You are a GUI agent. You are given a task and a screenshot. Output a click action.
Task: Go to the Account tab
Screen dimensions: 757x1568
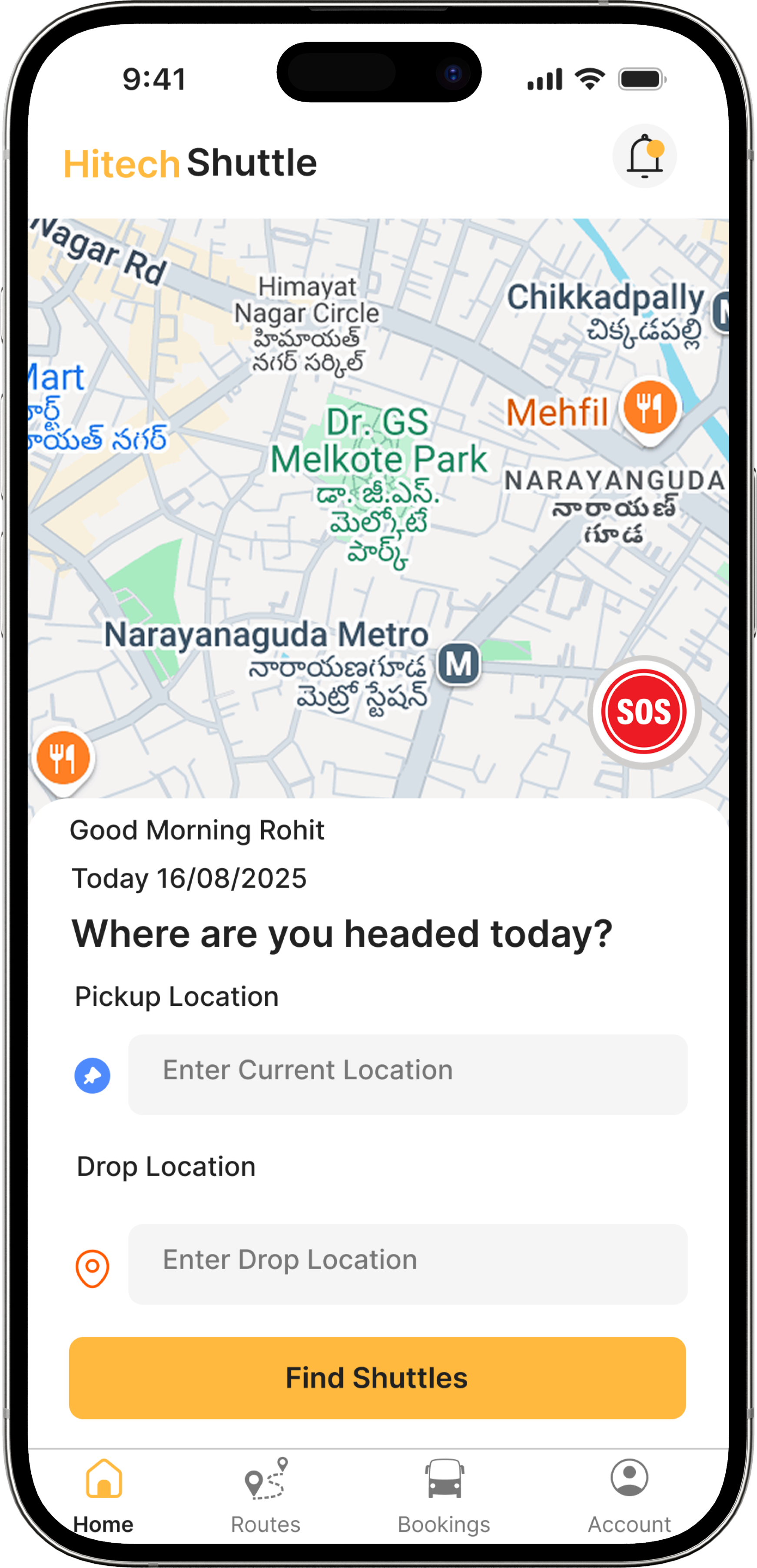[x=629, y=1495]
